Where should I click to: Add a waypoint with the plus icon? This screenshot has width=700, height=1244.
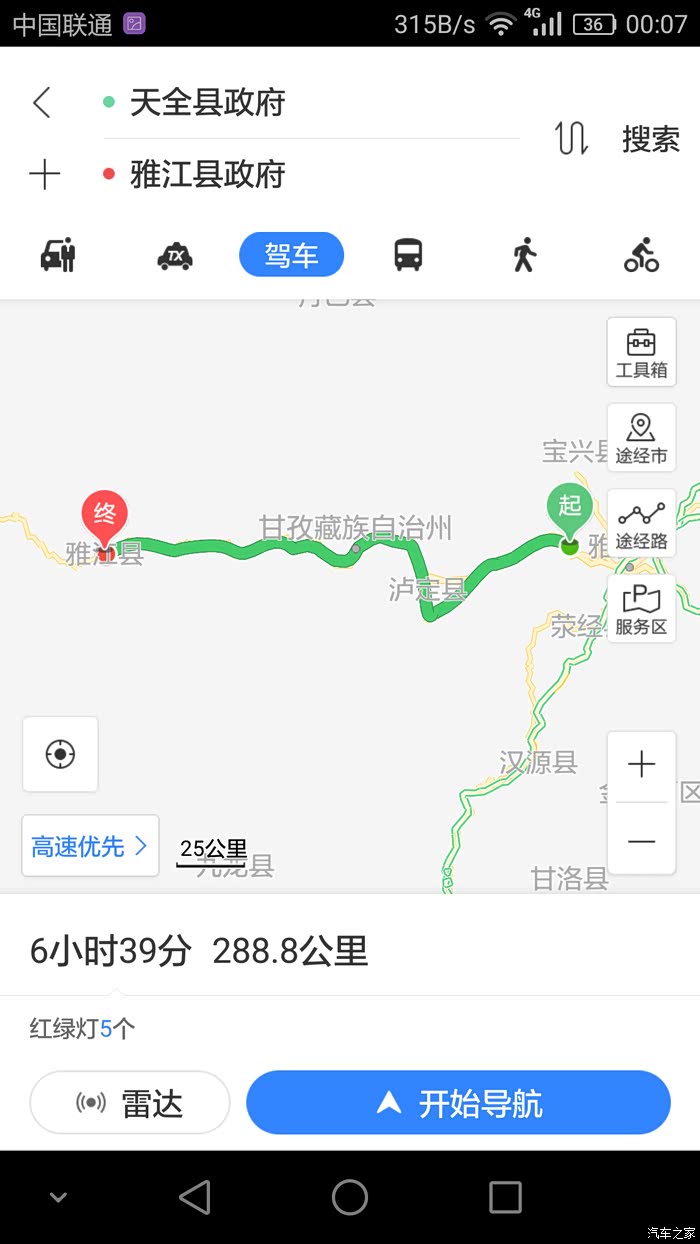[44, 175]
